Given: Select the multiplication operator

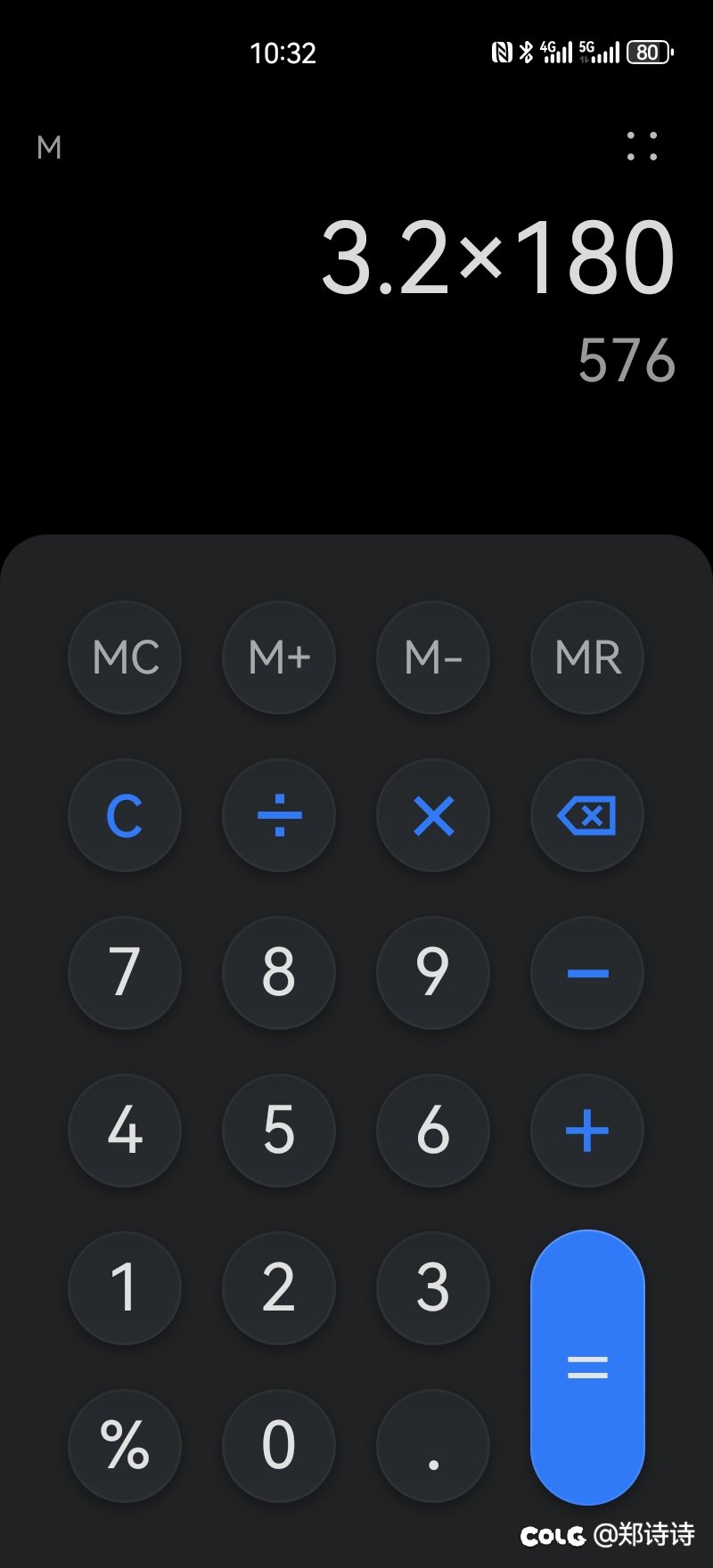Looking at the screenshot, I should point(433,815).
